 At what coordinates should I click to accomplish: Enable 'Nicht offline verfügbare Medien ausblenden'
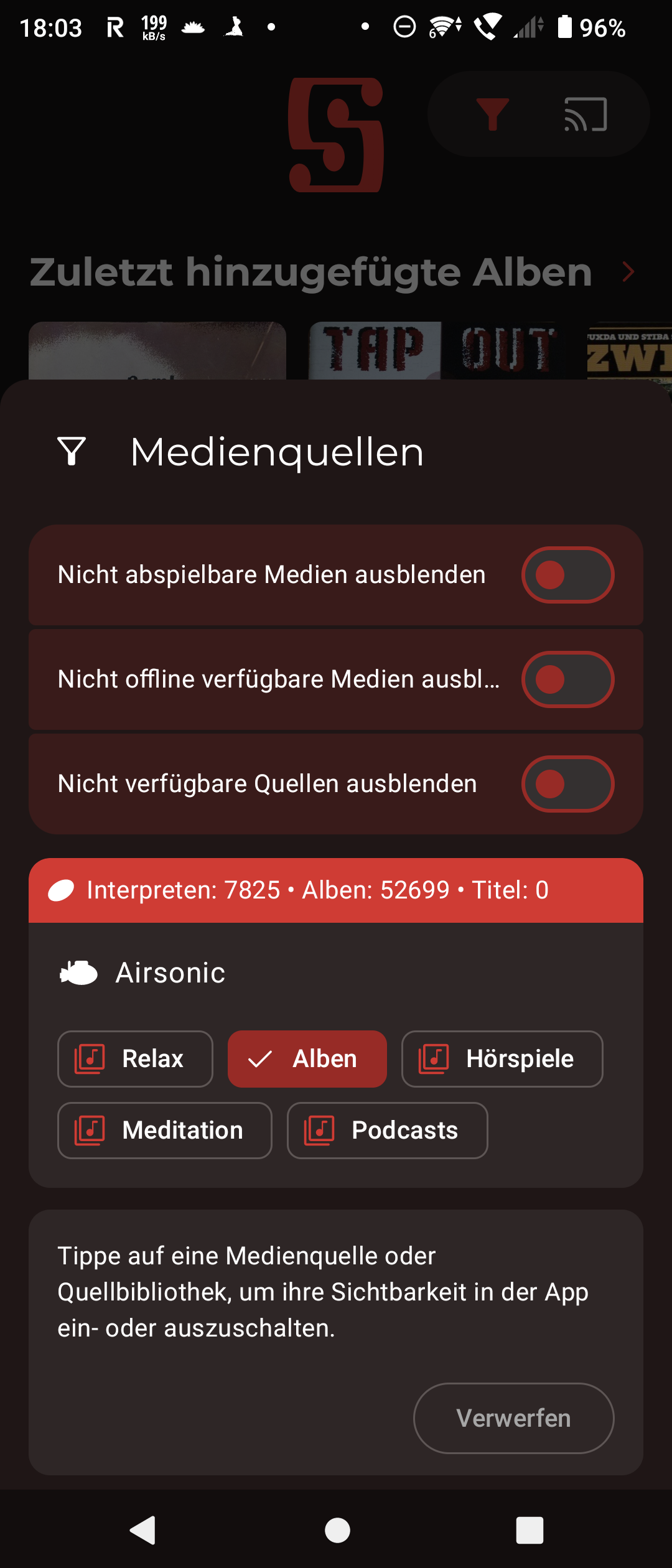pyautogui.click(x=567, y=679)
